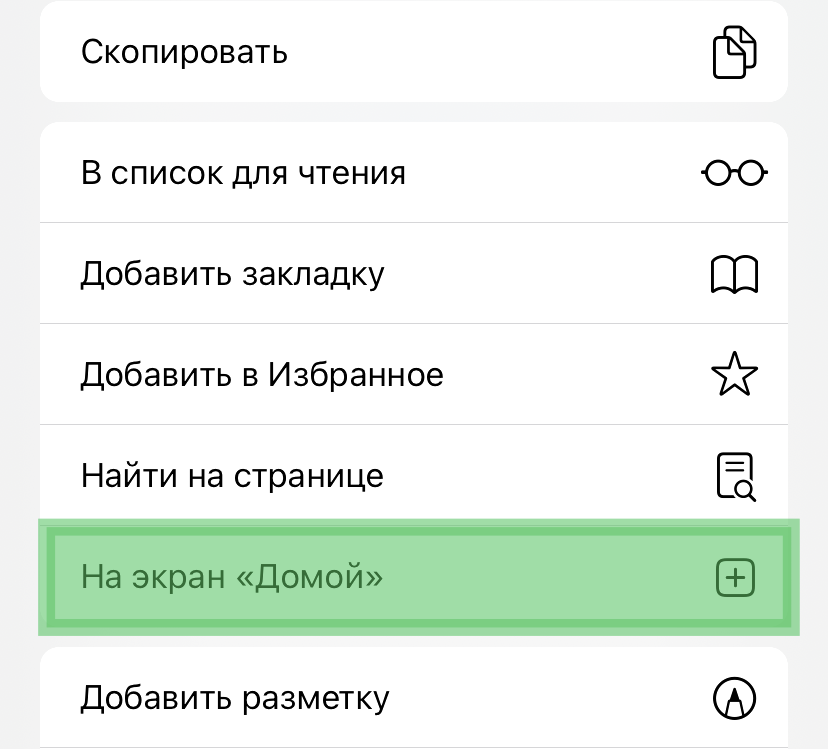Open Найти на странице
Image resolution: width=828 pixels, height=749 pixels.
(x=414, y=476)
